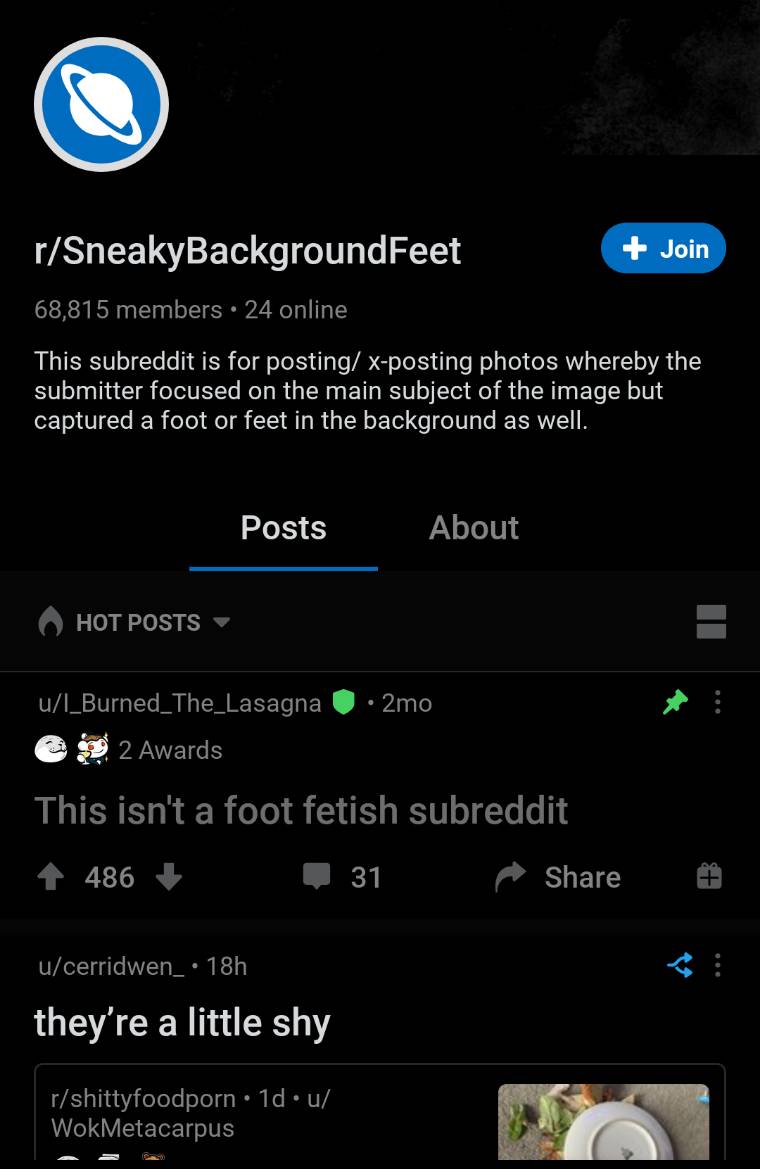
Task: Click the green pin icon on the stickied post
Action: coord(675,702)
